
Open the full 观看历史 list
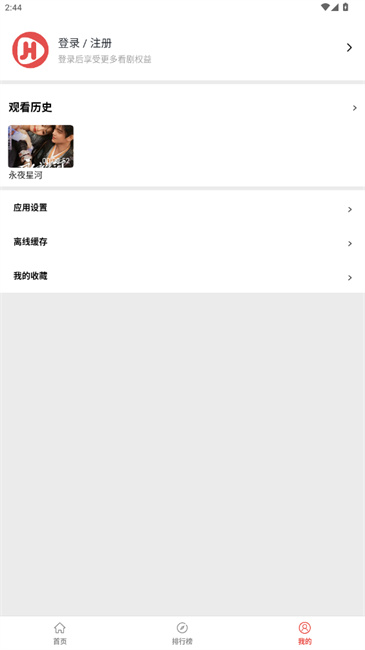click(x=182, y=108)
